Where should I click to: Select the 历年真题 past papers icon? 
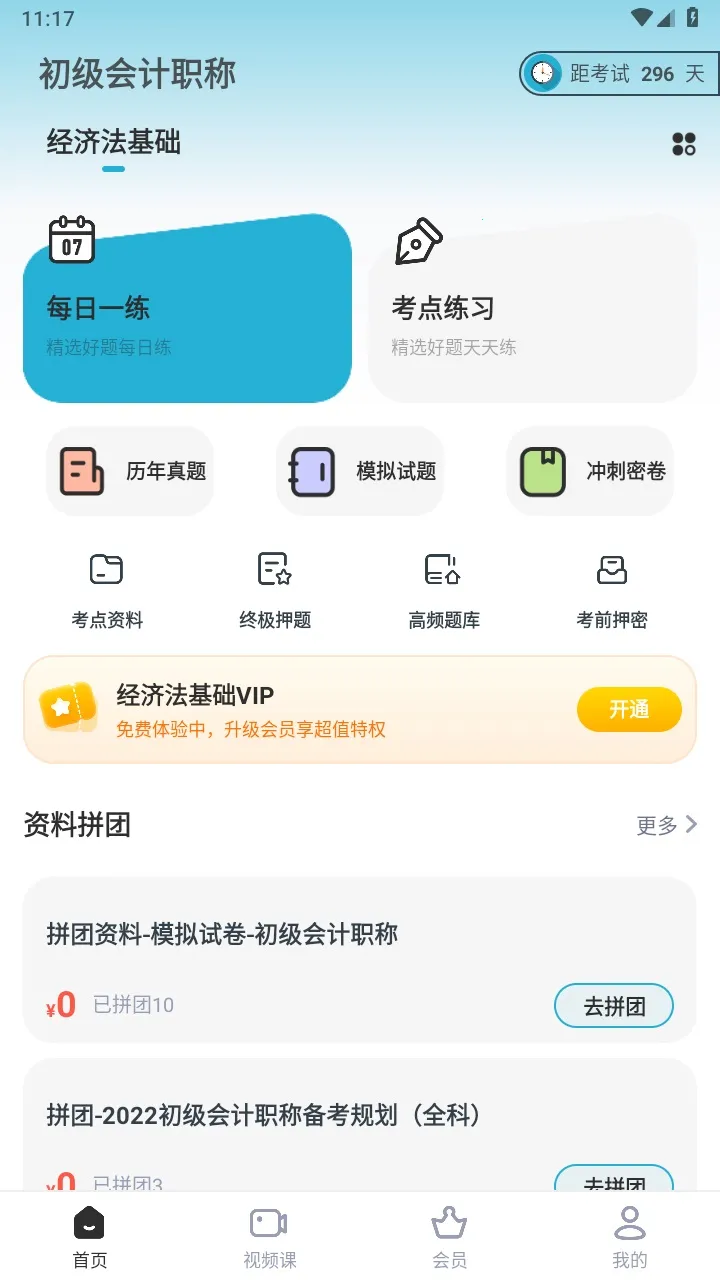[130, 470]
